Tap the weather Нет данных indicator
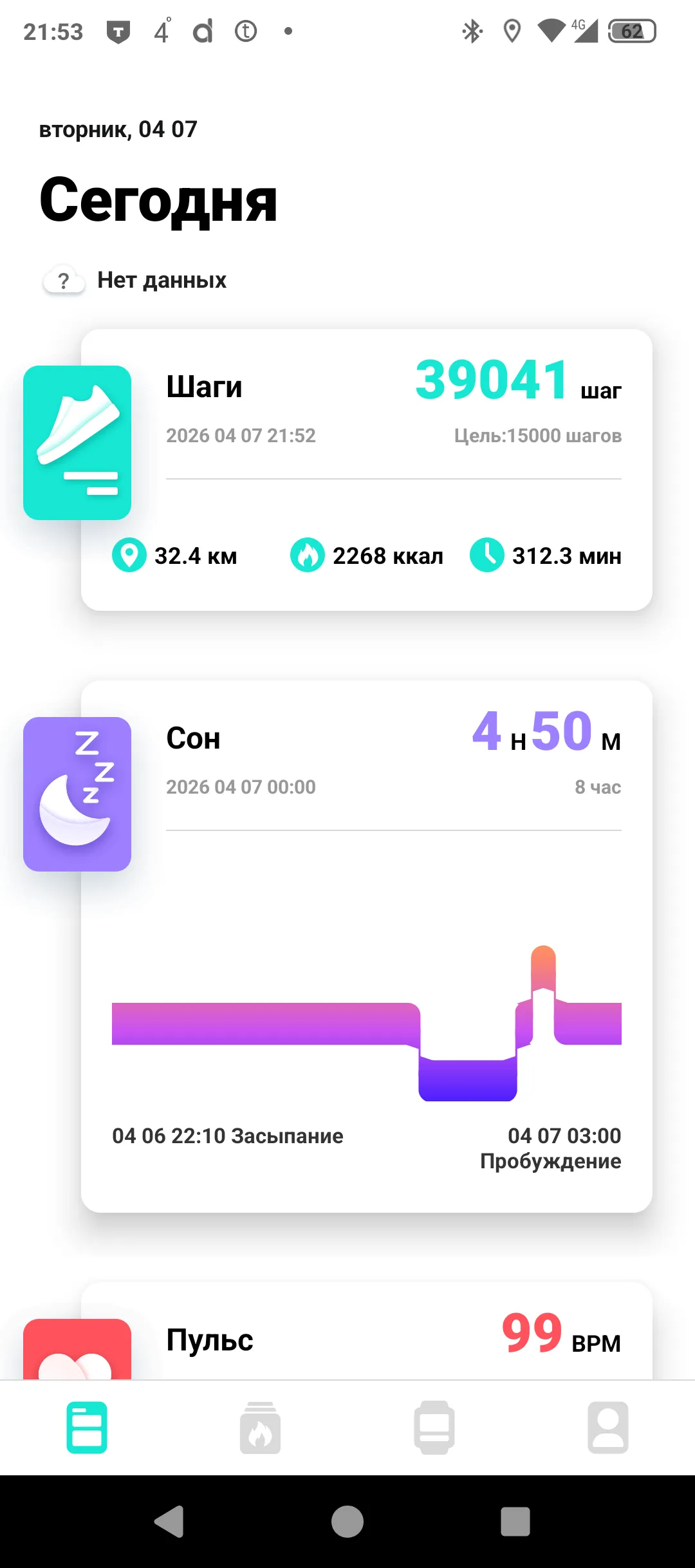Image resolution: width=695 pixels, height=1568 pixels. (x=135, y=280)
